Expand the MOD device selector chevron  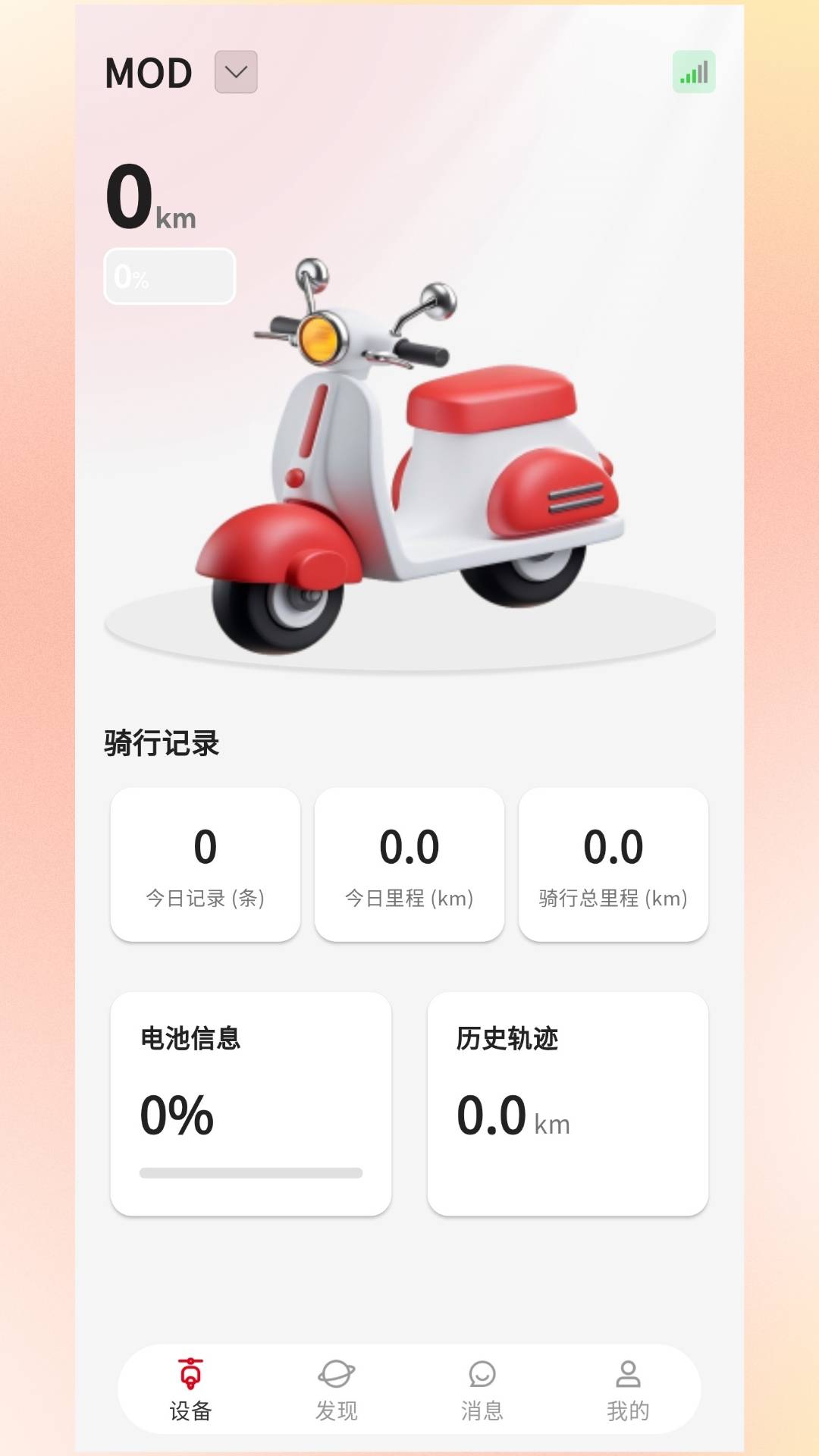234,72
